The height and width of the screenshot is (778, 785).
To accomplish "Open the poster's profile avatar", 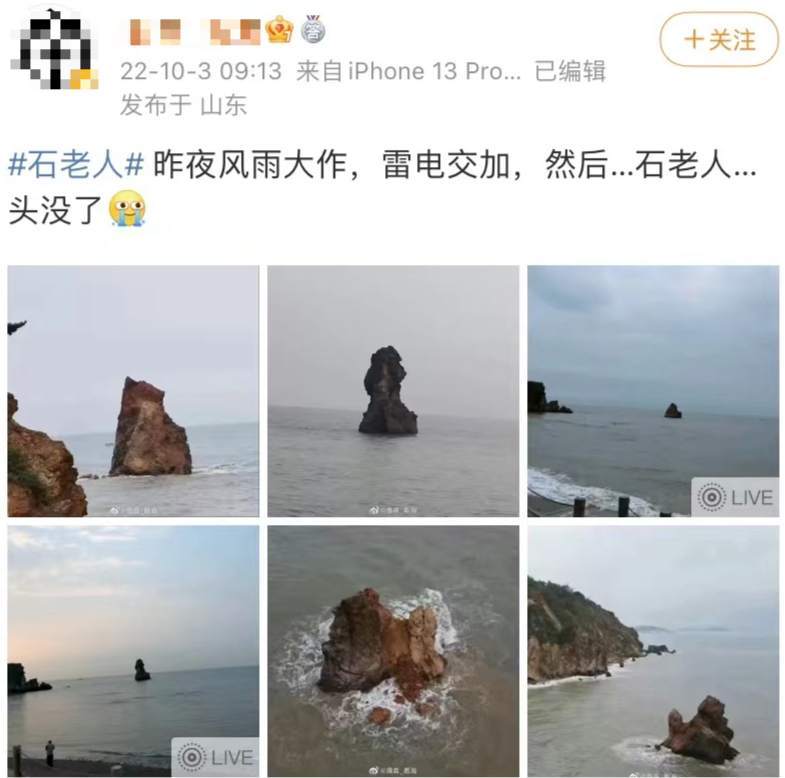I will 53,47.
